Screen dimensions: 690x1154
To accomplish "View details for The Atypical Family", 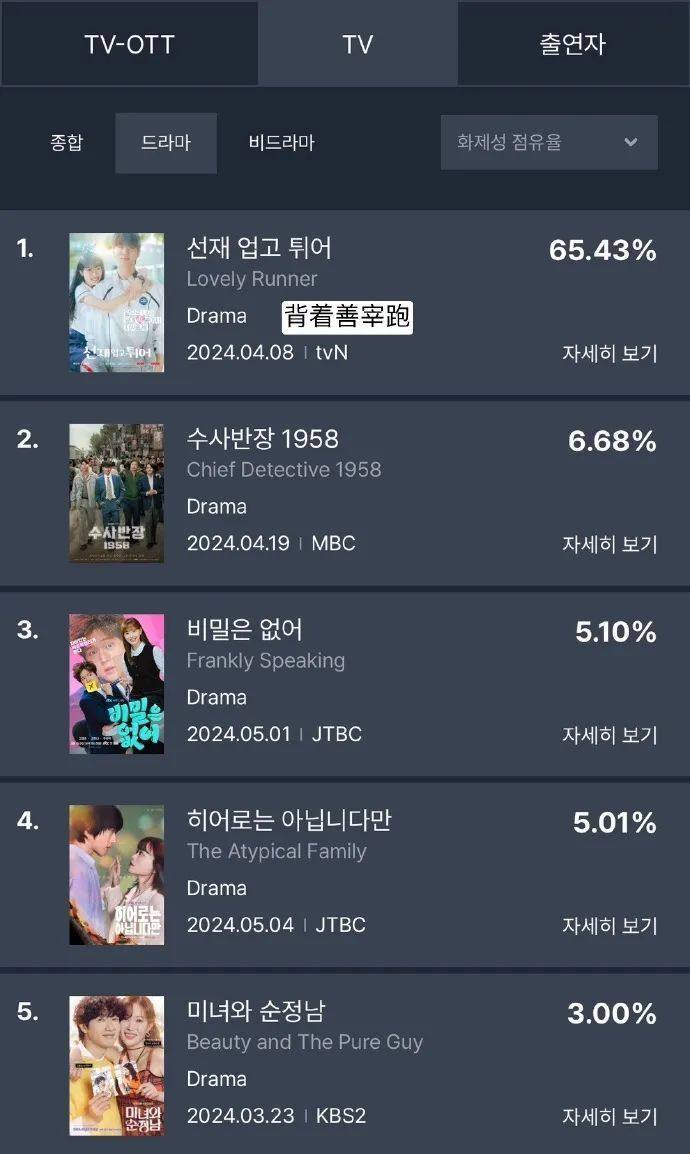I will tap(609, 926).
